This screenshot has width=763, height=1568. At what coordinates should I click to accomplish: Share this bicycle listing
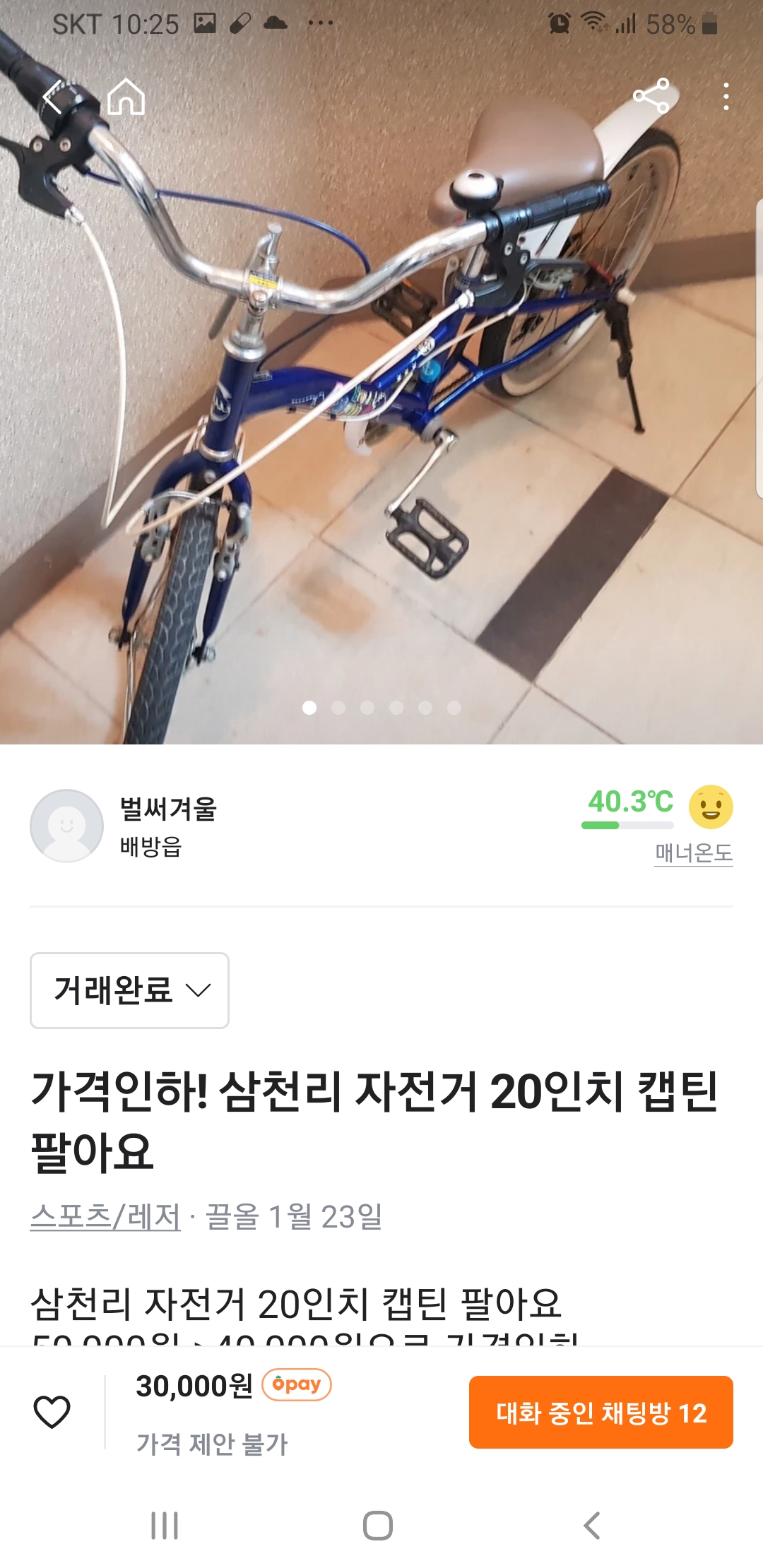[651, 96]
